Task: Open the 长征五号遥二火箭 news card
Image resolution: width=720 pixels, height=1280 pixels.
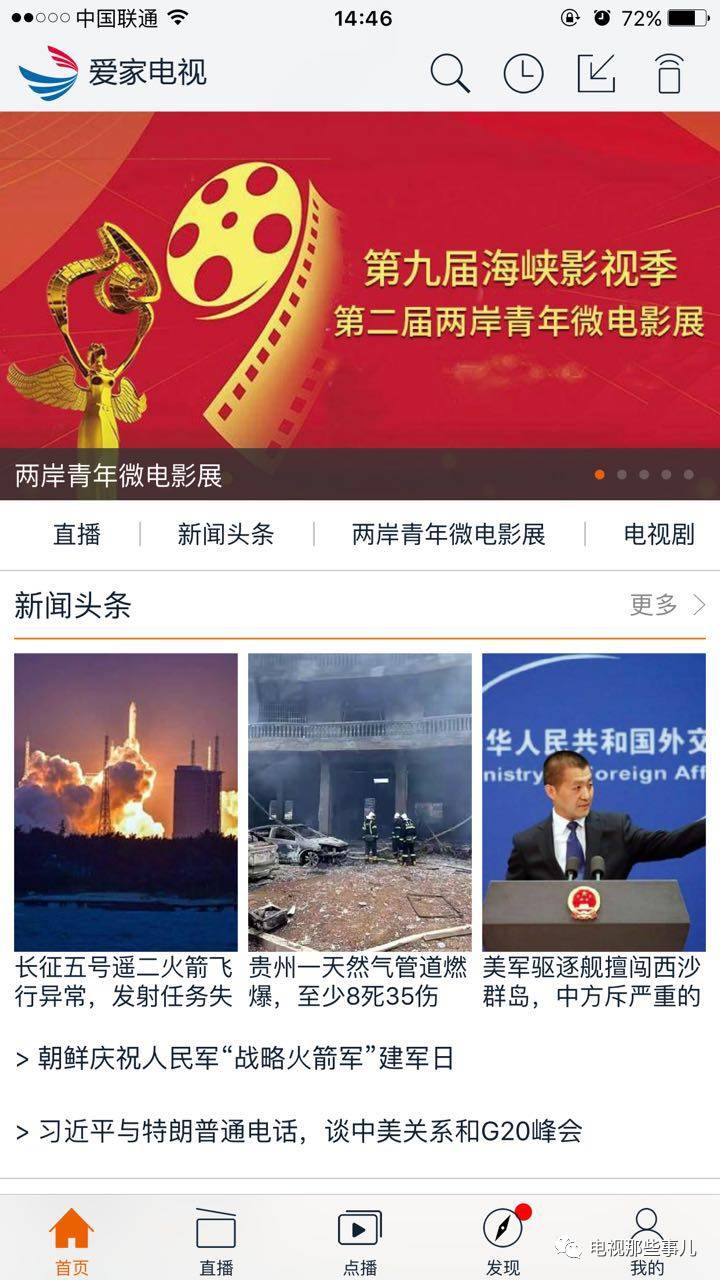Action: tap(126, 802)
